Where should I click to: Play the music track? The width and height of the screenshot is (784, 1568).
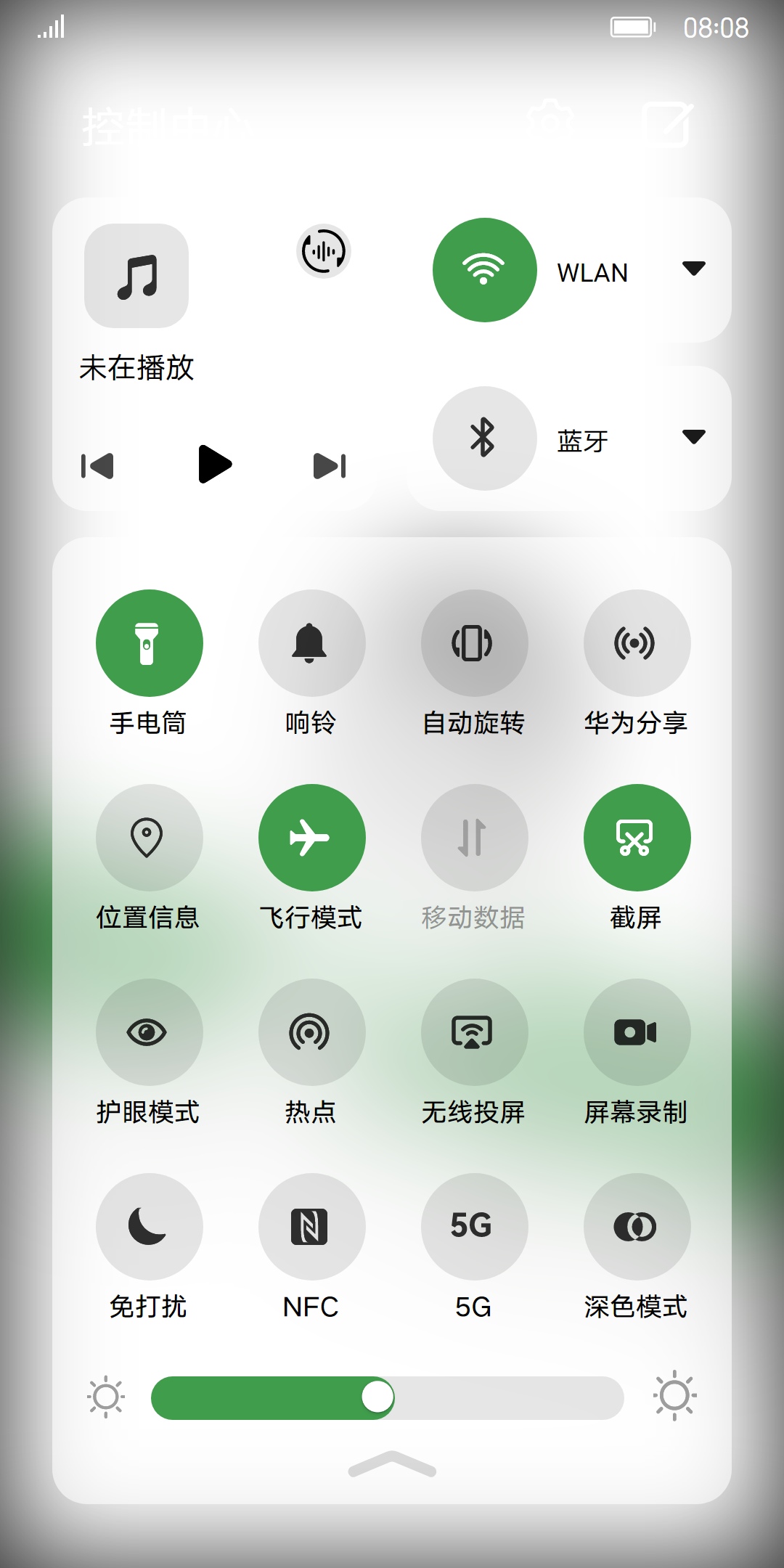tap(214, 465)
